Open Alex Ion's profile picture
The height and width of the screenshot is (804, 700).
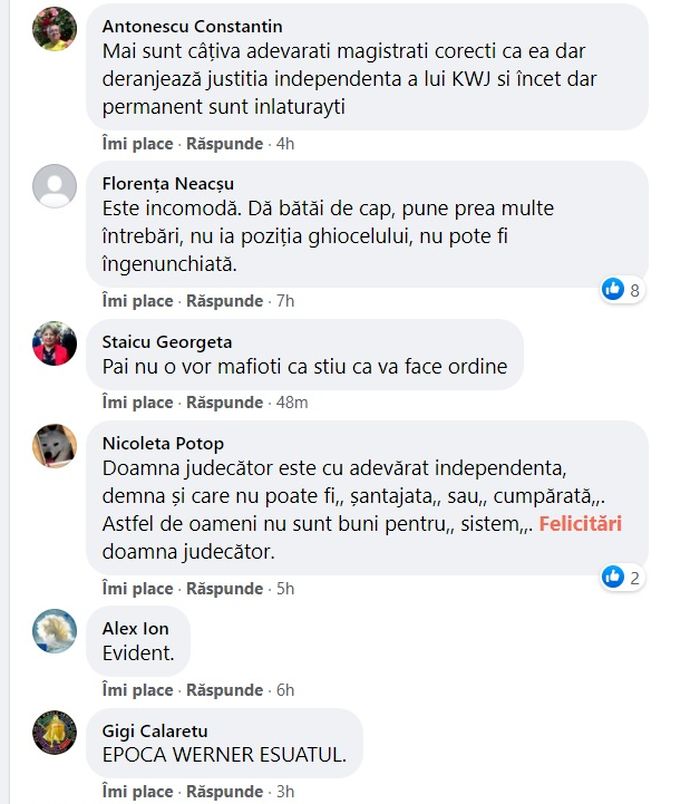point(55,631)
